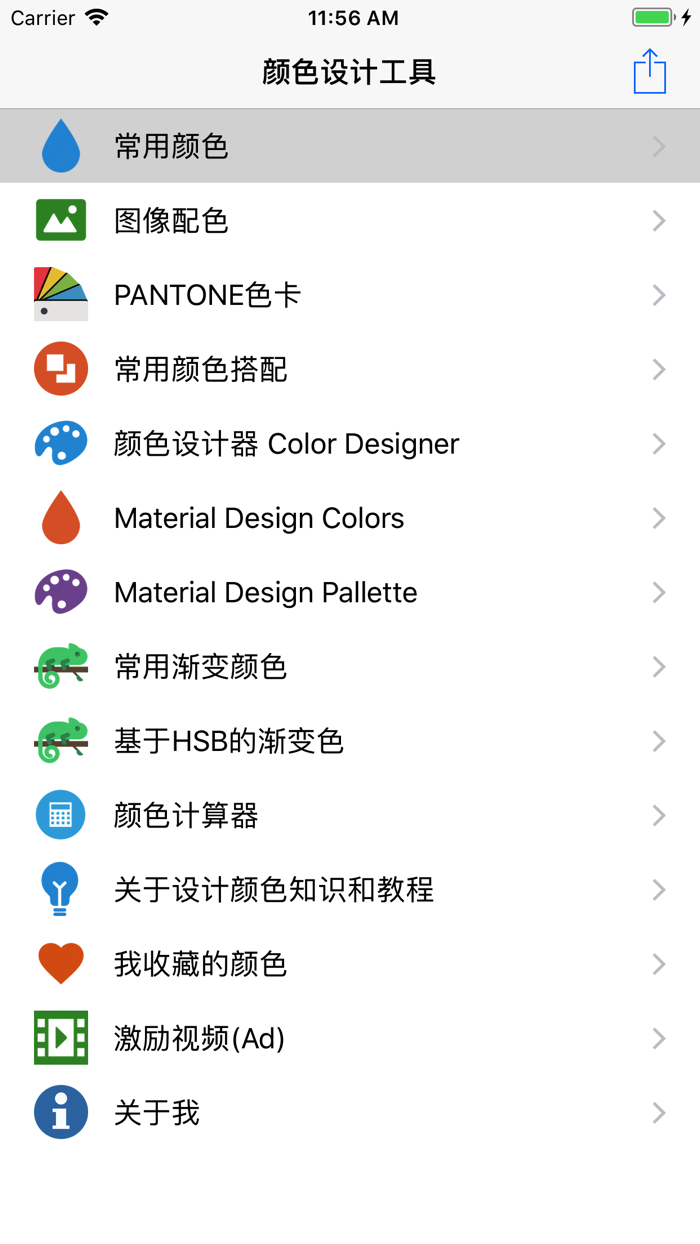This screenshot has height=1244, width=700.
Task: Open 常用渐变颜色 common gradients
Action: (x=350, y=667)
